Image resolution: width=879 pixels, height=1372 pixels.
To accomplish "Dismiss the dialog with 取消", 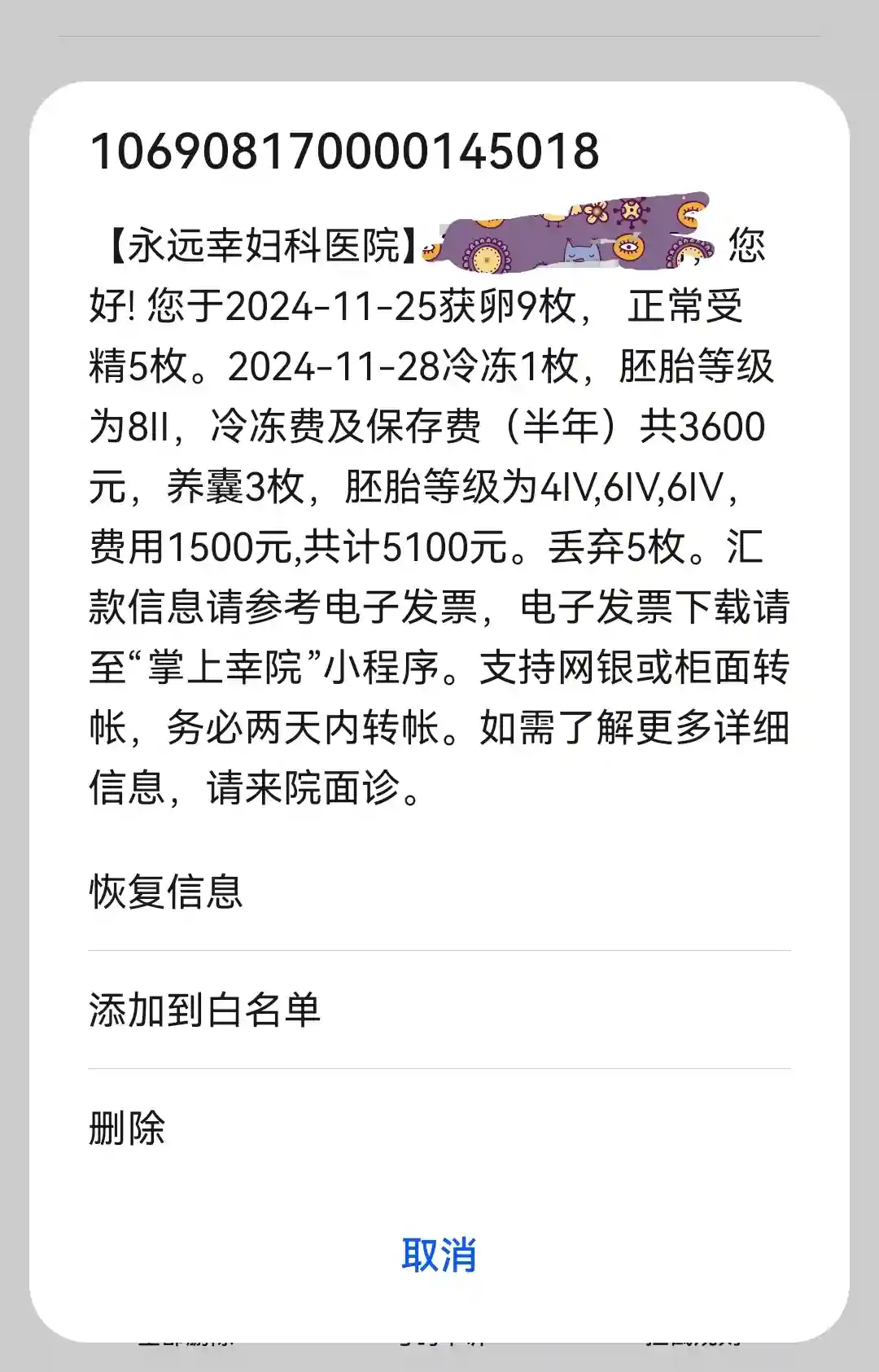I will pos(439,1255).
